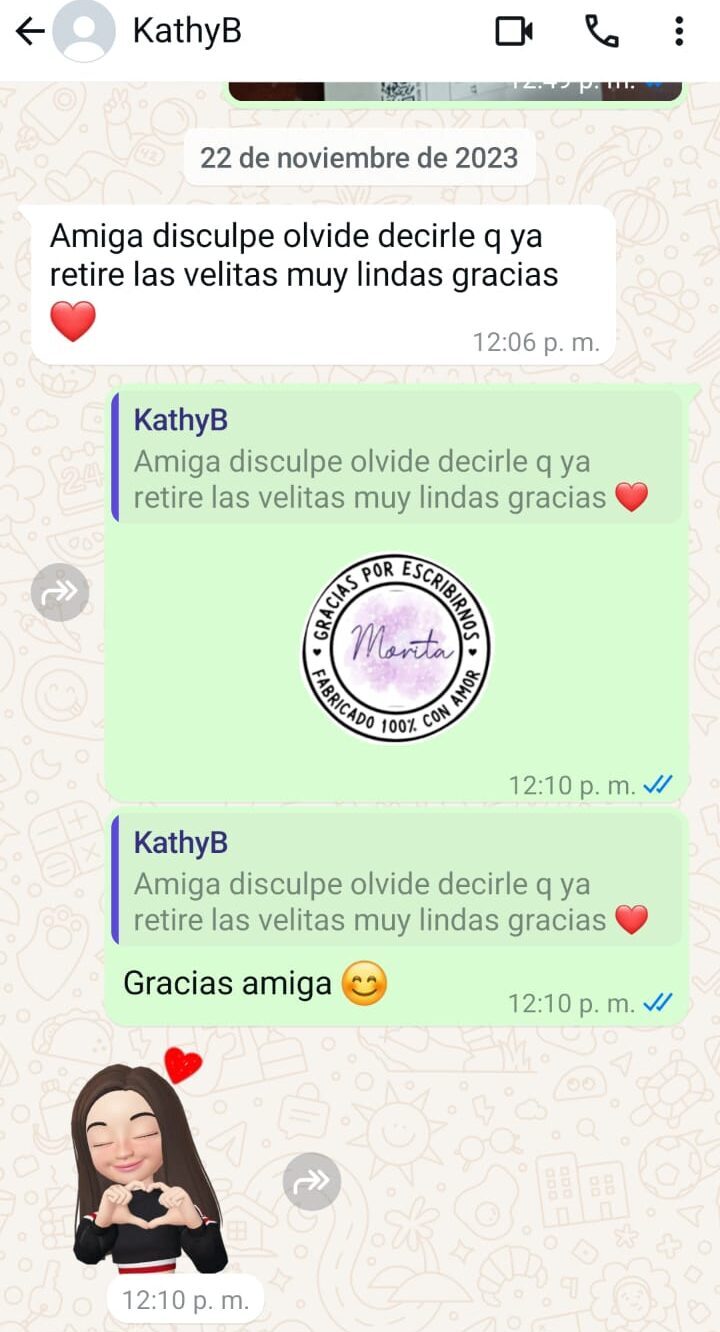Viewport: 720px width, 1332px height.
Task: Open the three-dot overflow menu
Action: 679,32
